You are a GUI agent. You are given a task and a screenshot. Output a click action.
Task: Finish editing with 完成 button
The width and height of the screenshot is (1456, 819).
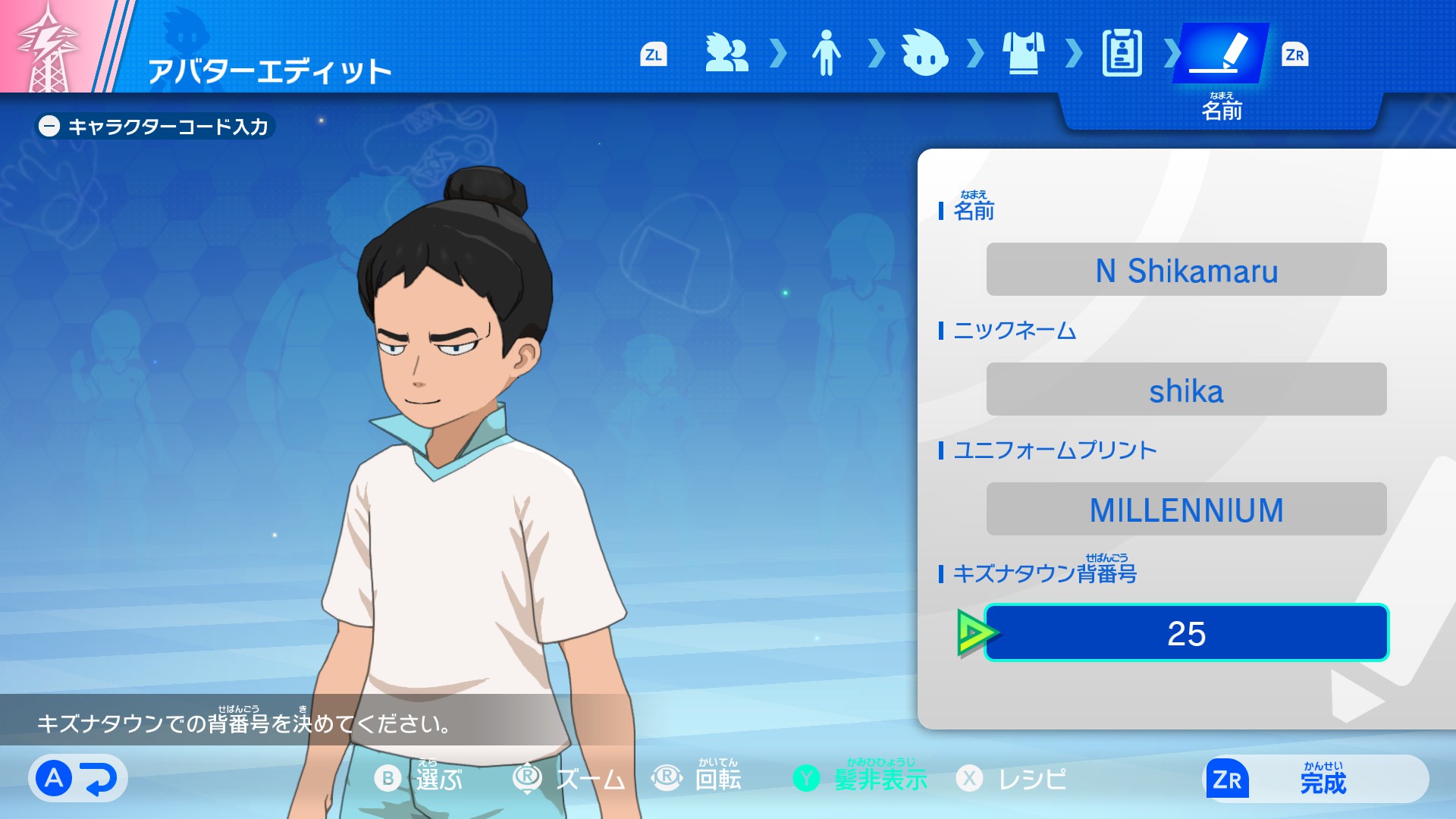point(1316,780)
